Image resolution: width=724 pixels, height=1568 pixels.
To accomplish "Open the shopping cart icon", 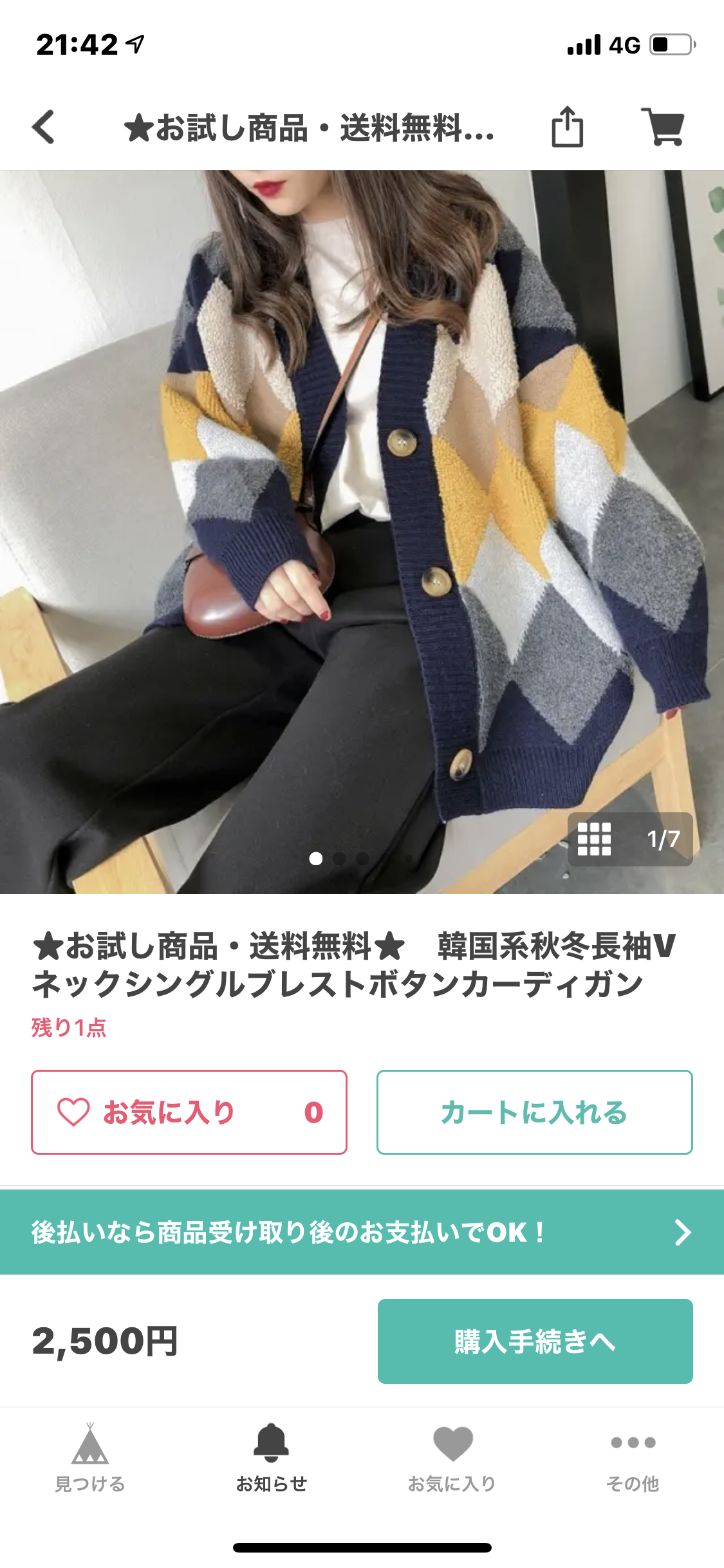I will [663, 127].
